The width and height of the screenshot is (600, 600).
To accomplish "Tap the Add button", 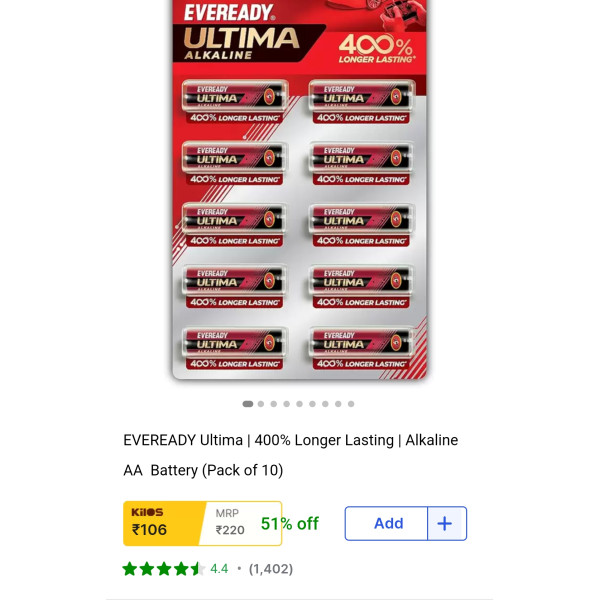I will click(x=388, y=523).
